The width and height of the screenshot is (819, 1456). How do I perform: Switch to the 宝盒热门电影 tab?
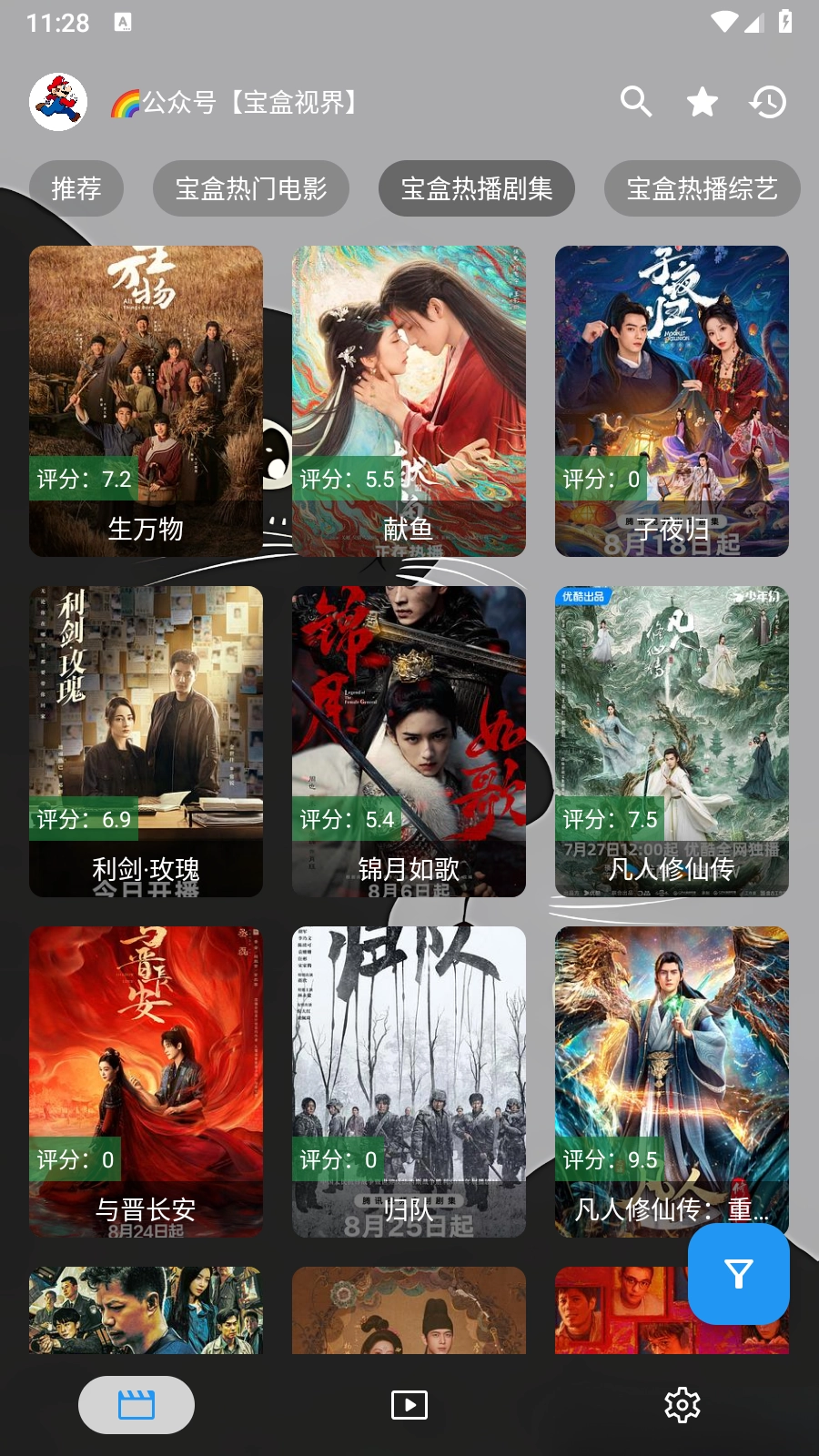coord(251,188)
